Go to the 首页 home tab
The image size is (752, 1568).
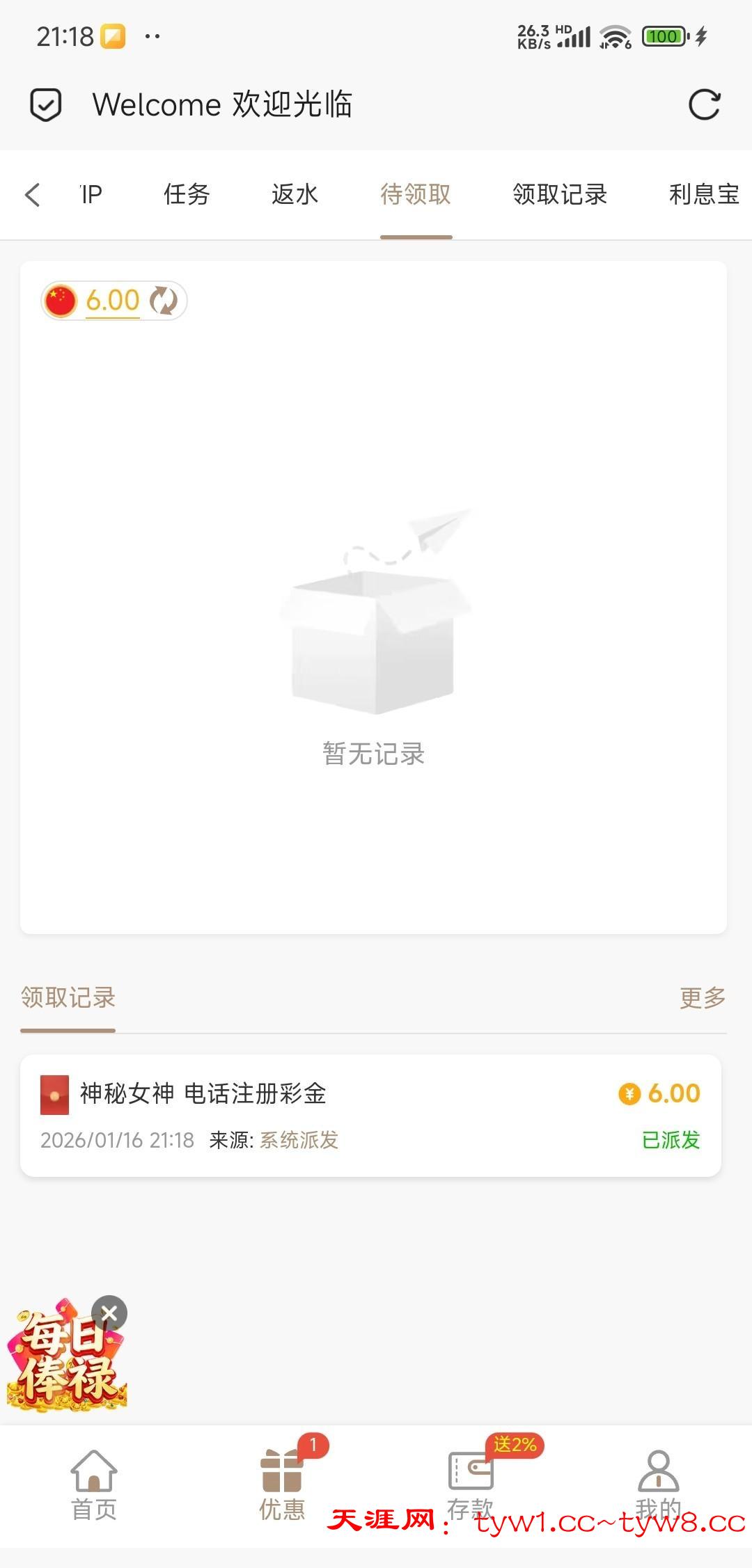click(x=94, y=1485)
